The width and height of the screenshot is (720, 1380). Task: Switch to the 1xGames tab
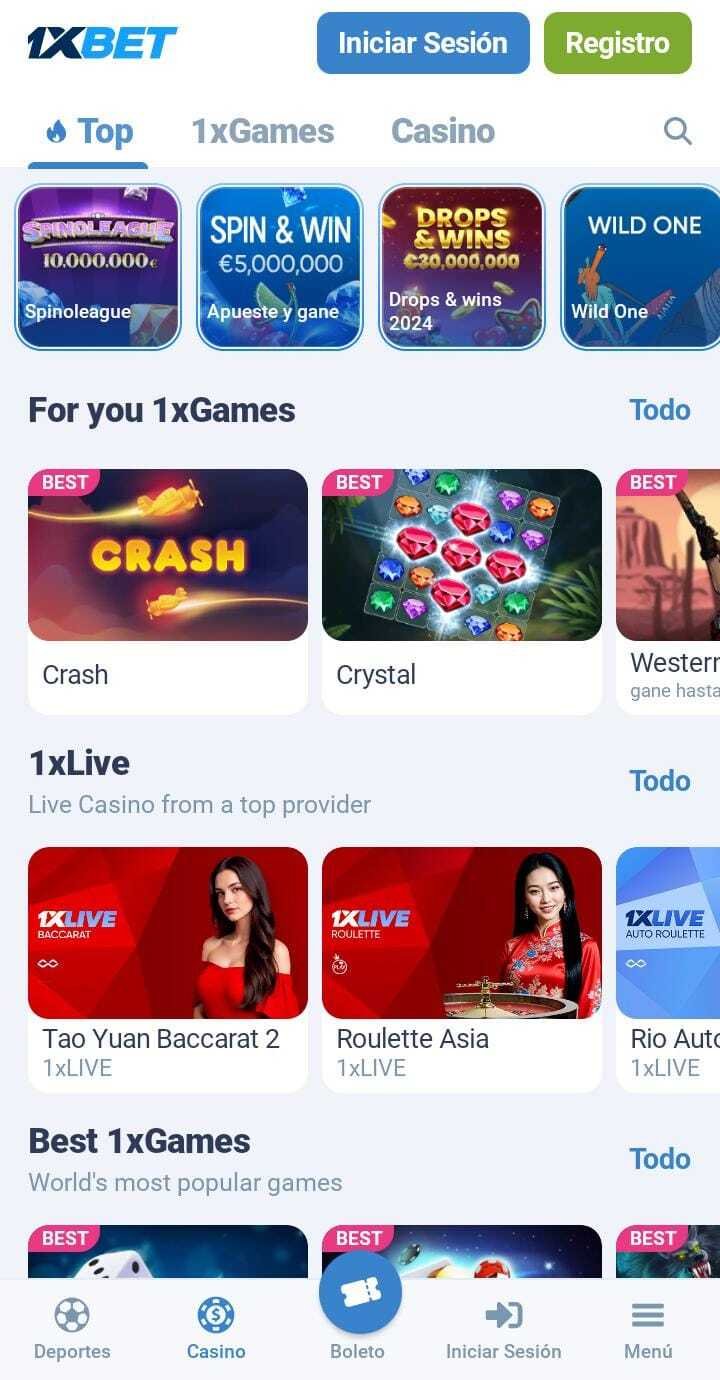[263, 131]
